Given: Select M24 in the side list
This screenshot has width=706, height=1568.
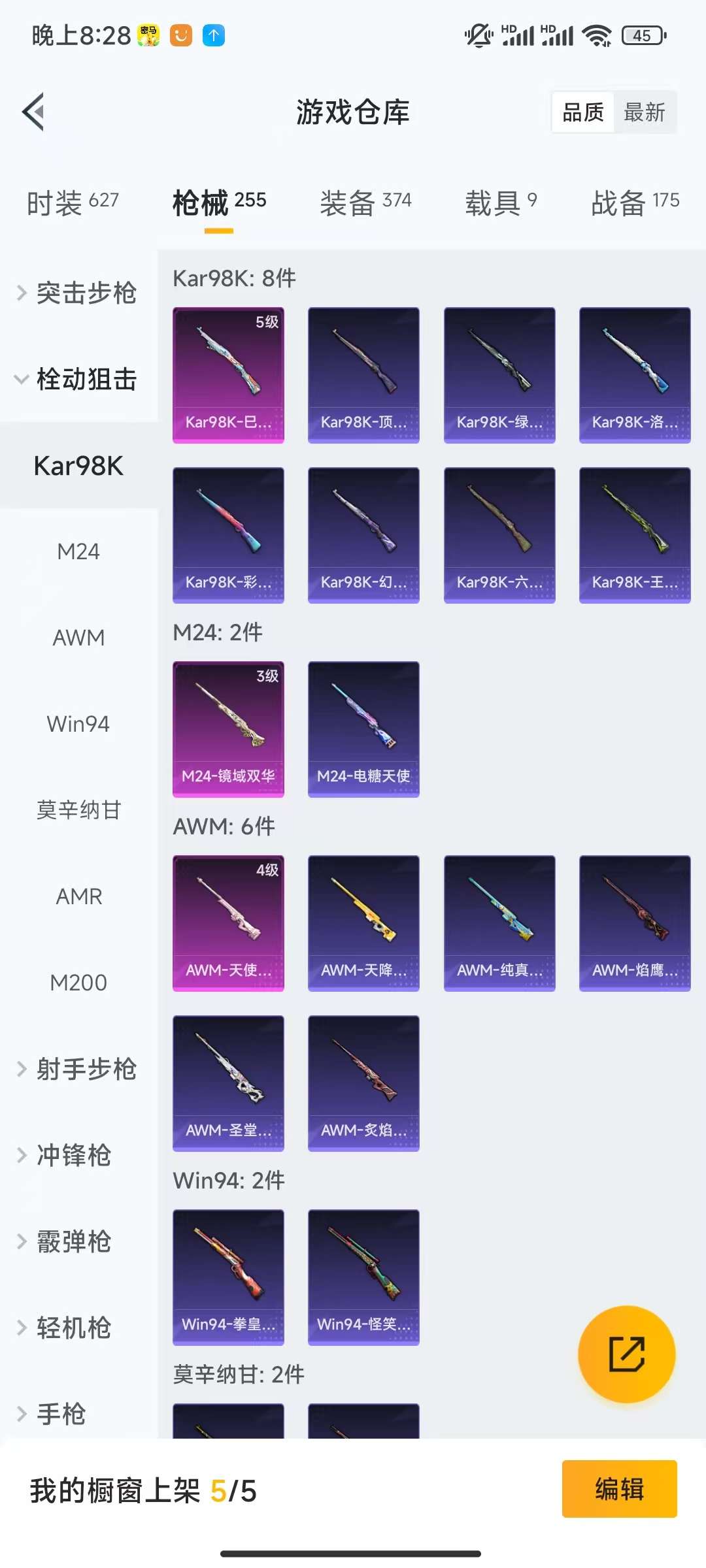Looking at the screenshot, I should point(78,551).
